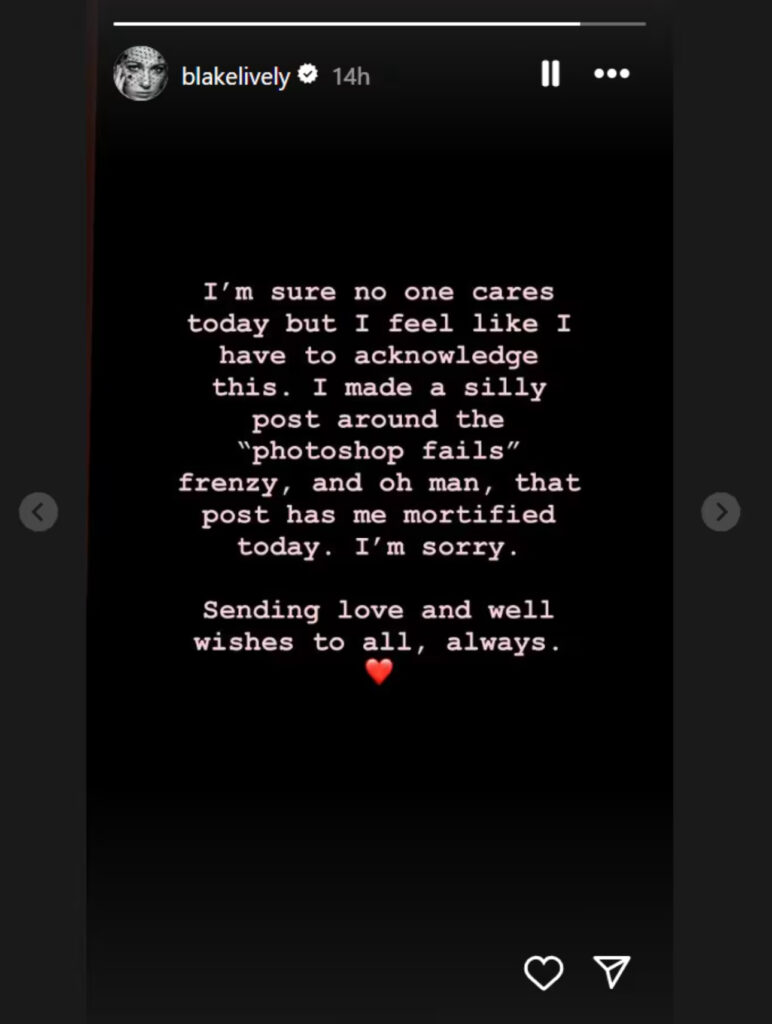The image size is (772, 1024).
Task: Skip to the next story
Action: coord(720,512)
